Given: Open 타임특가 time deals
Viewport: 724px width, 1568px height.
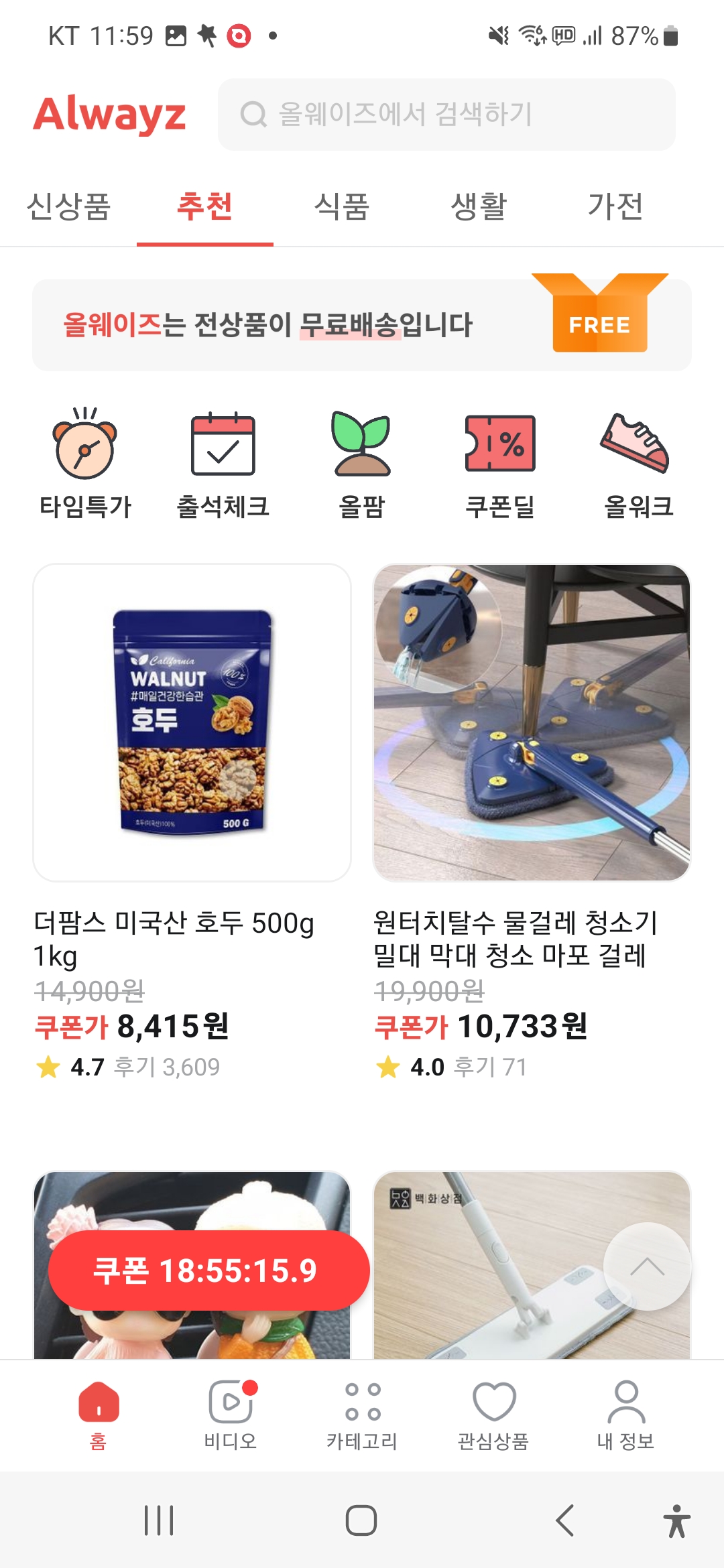Looking at the screenshot, I should click(x=85, y=464).
